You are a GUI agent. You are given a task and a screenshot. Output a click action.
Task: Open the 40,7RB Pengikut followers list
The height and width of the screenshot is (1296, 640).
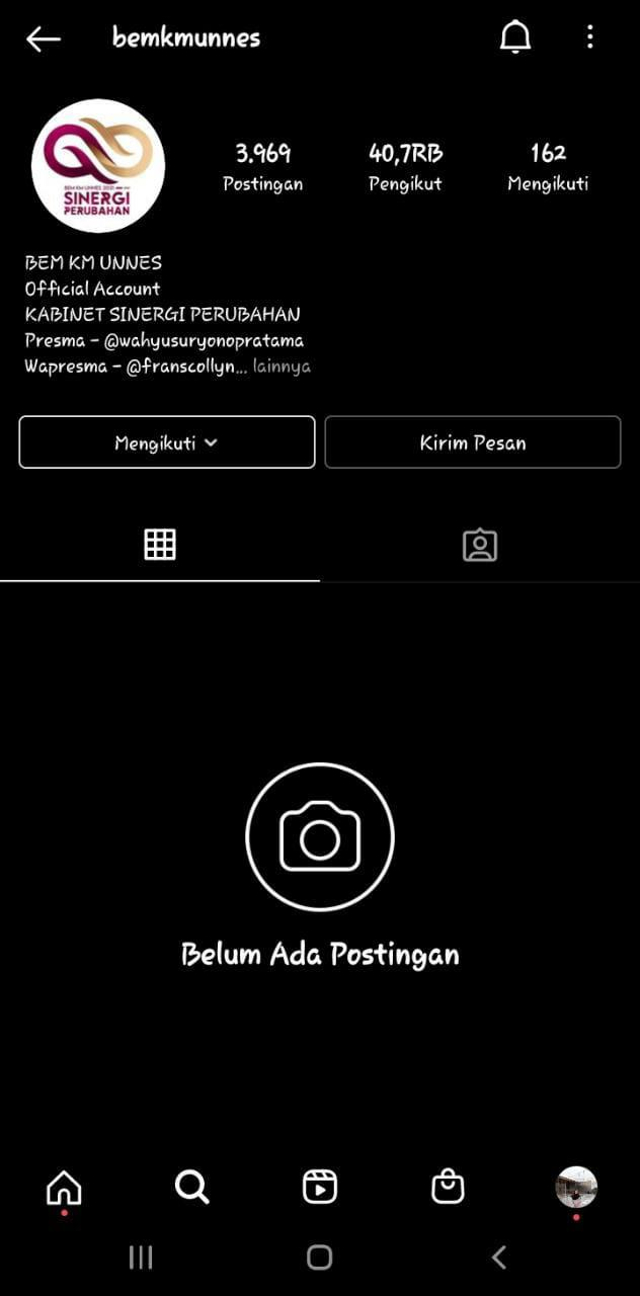[405, 166]
